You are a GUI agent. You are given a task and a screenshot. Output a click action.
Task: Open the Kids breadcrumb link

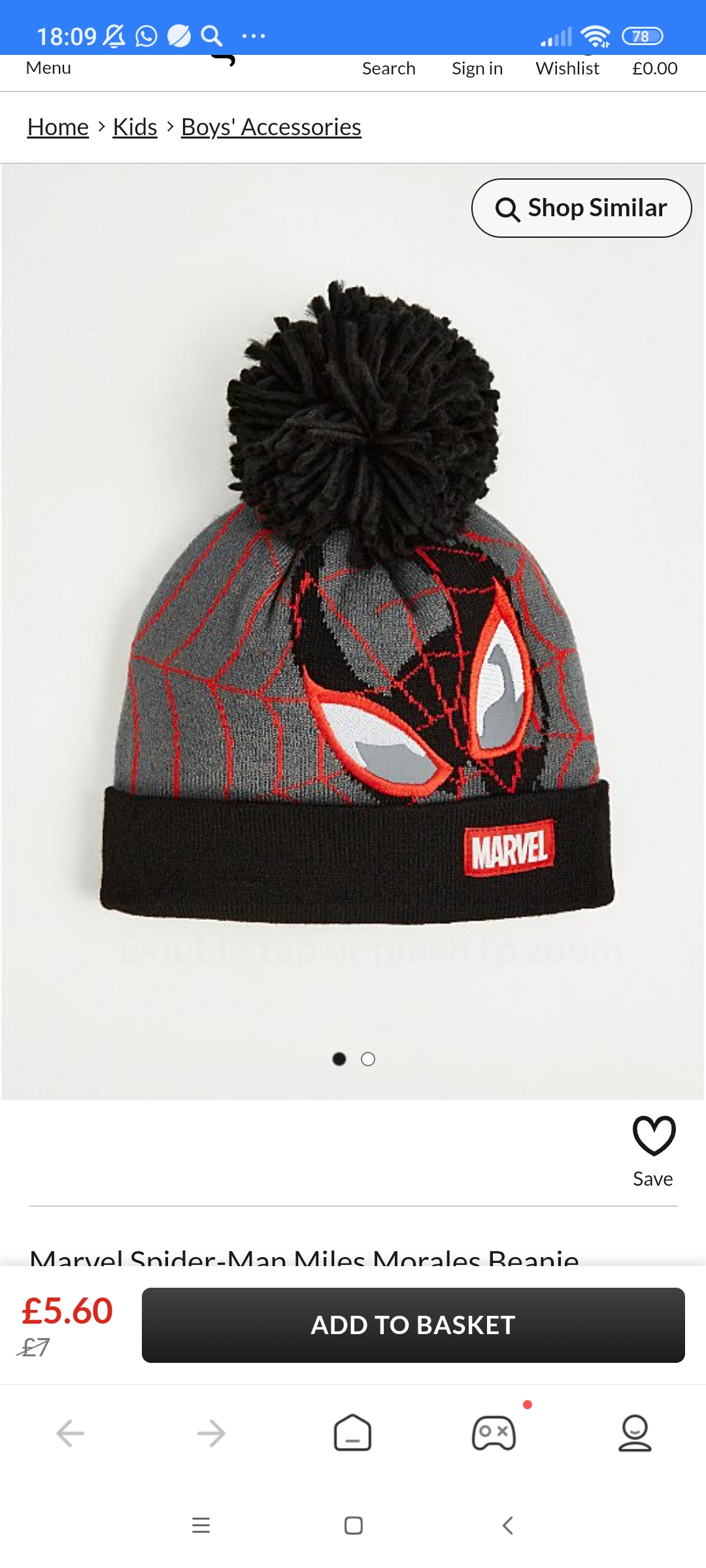click(135, 127)
